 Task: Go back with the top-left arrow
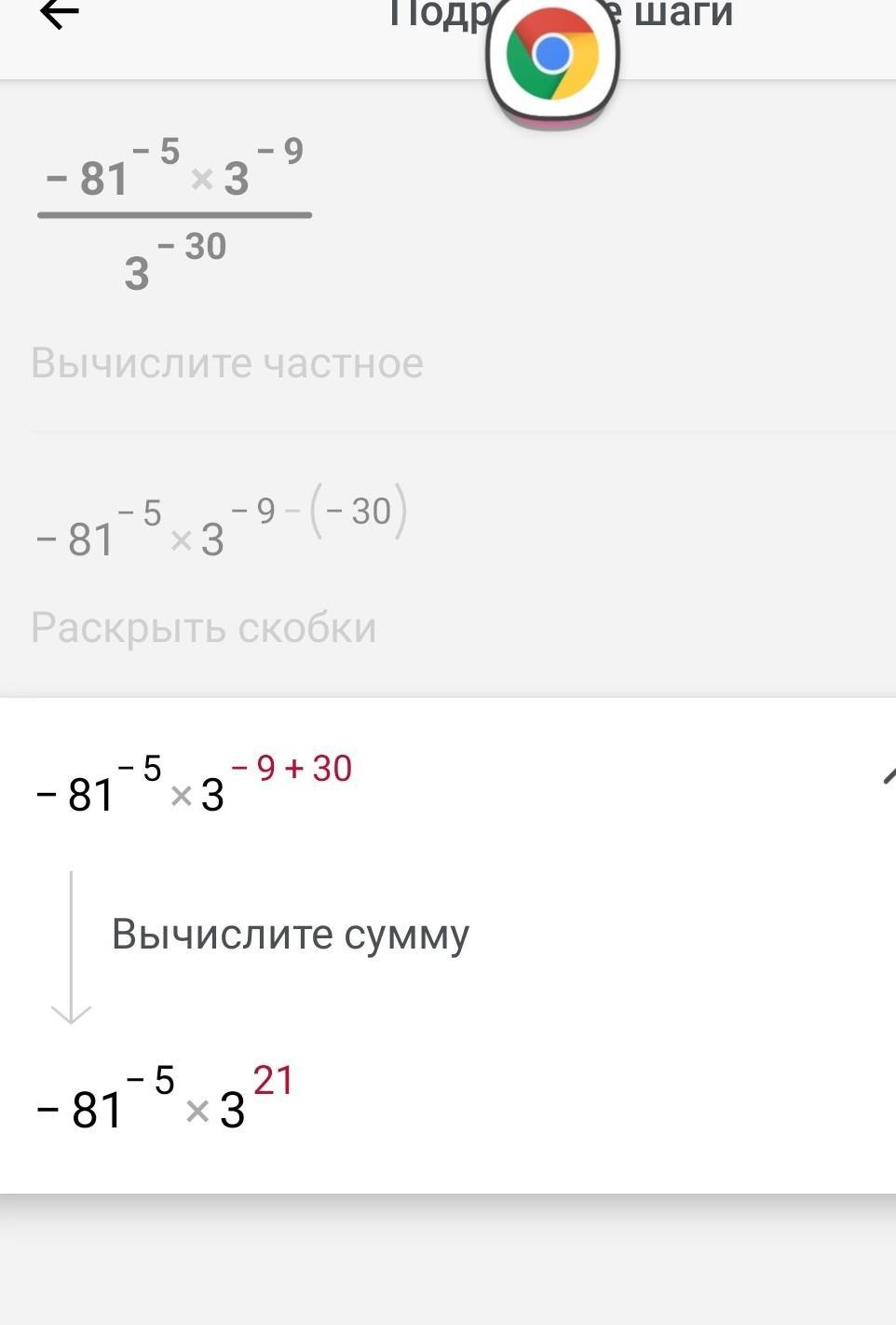pyautogui.click(x=59, y=14)
